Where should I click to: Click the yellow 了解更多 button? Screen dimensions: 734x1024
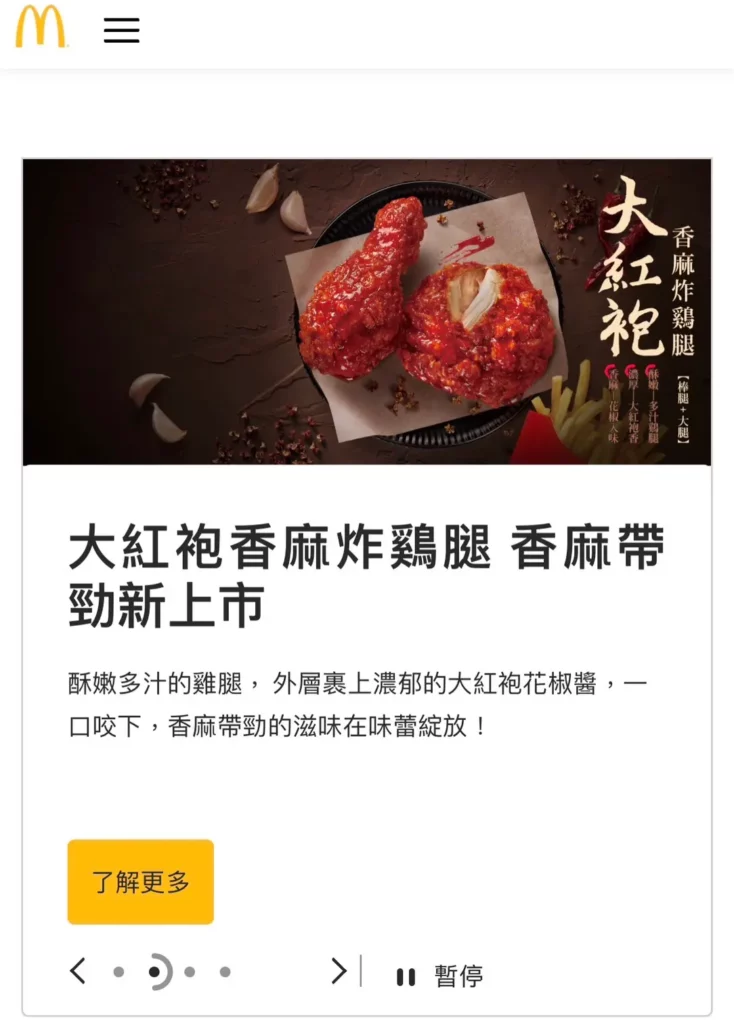(140, 880)
